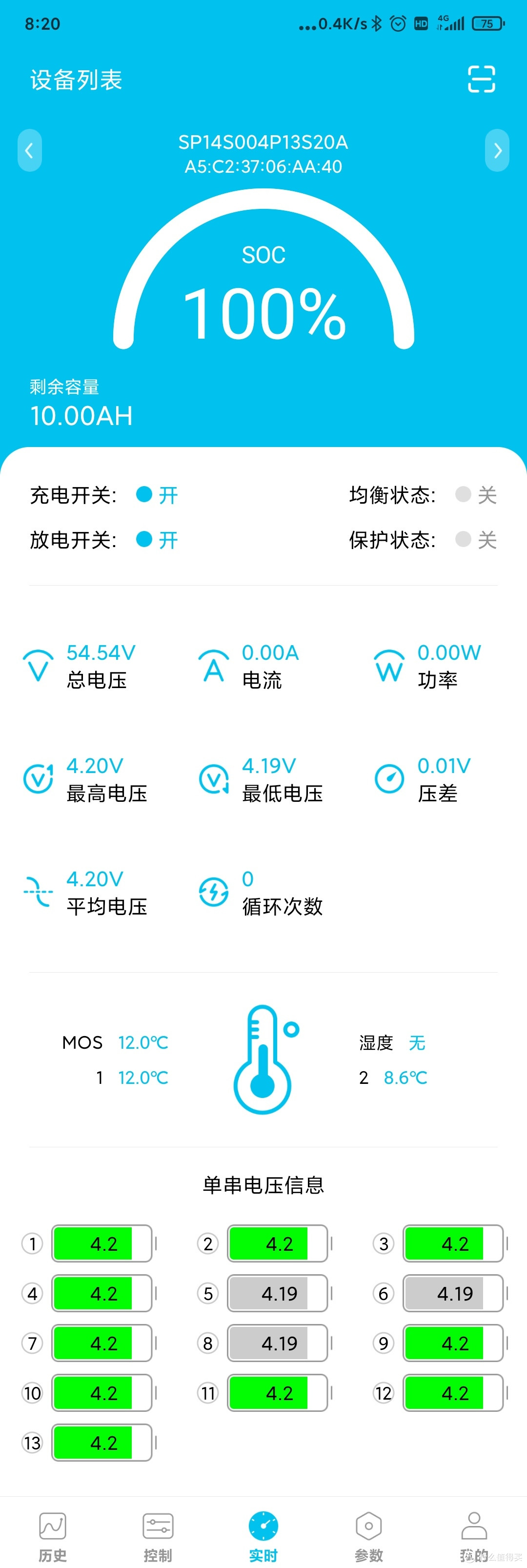
Task: Open the 控制 control tab
Action: coord(158,1528)
